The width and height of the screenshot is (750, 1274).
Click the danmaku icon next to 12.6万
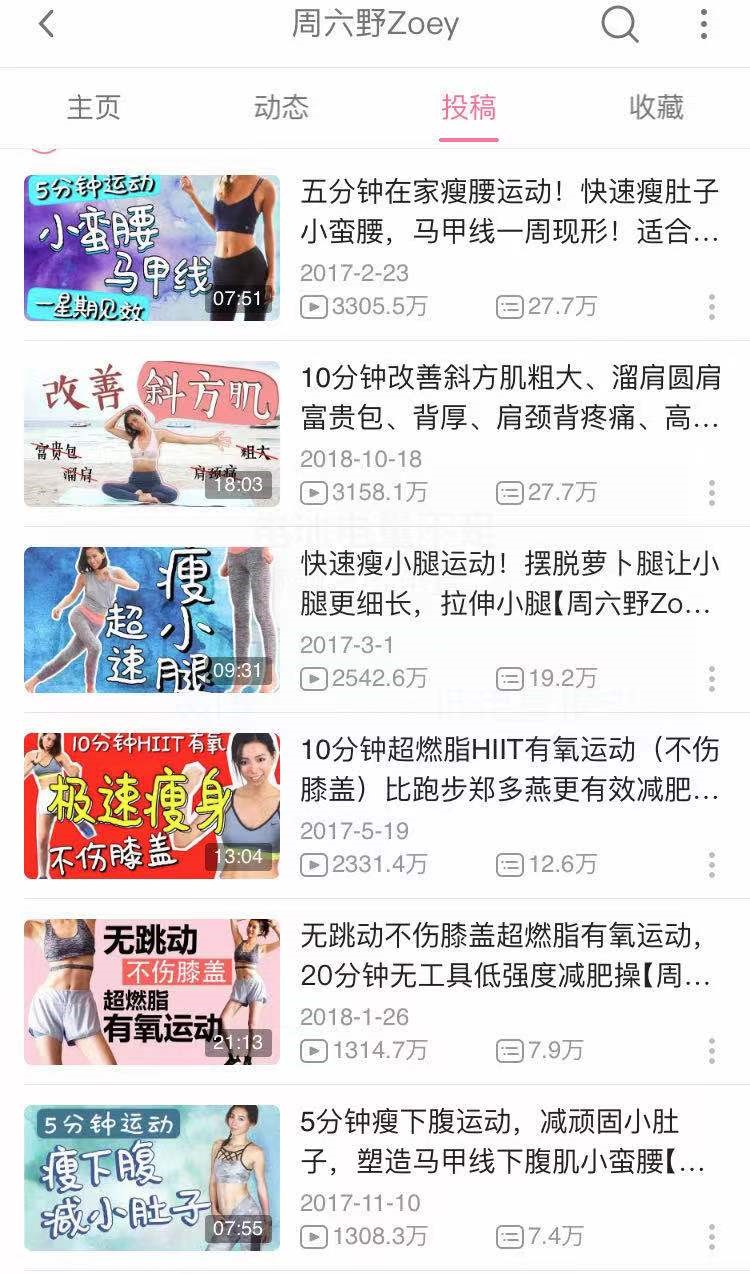point(510,864)
